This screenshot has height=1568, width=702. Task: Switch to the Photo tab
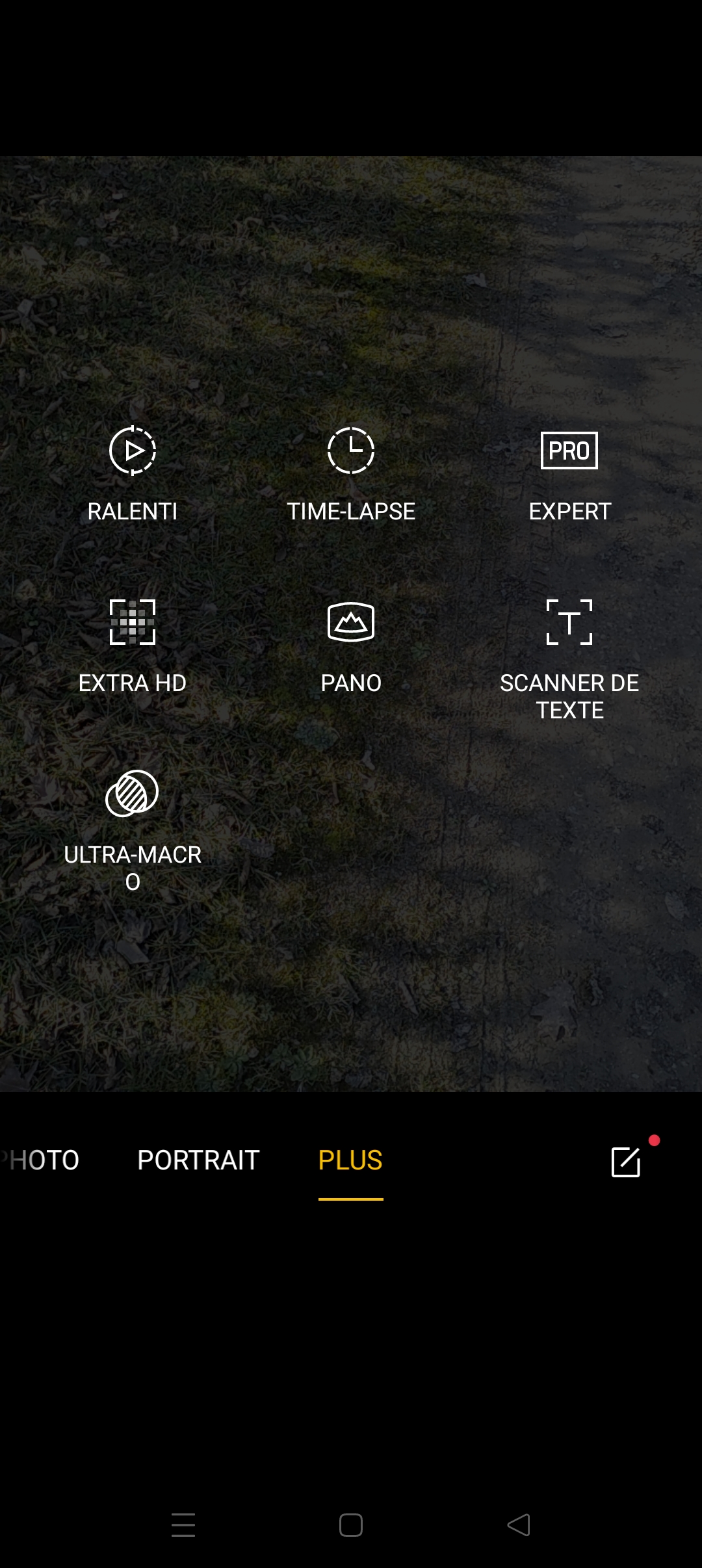coord(40,1160)
